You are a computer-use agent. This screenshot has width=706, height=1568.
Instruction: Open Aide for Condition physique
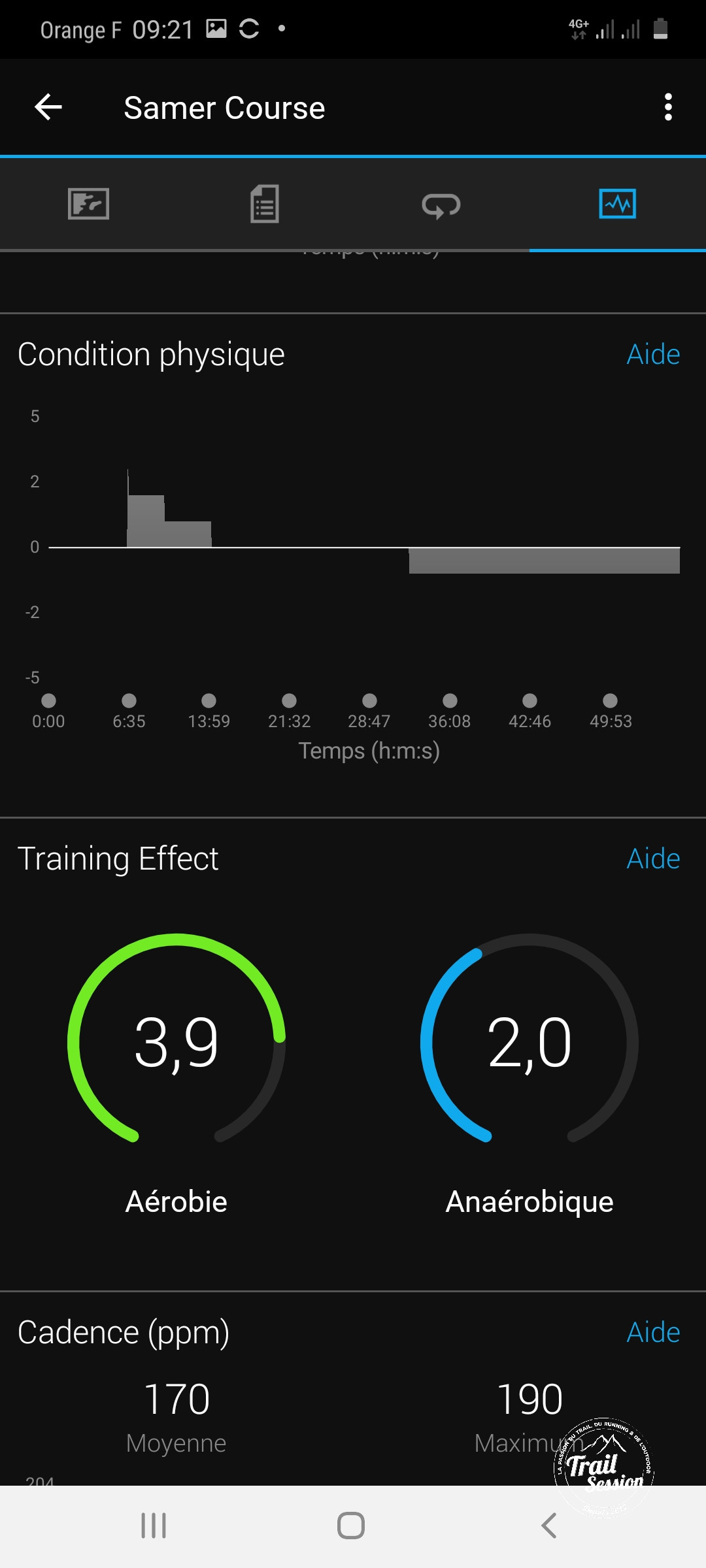pos(652,355)
